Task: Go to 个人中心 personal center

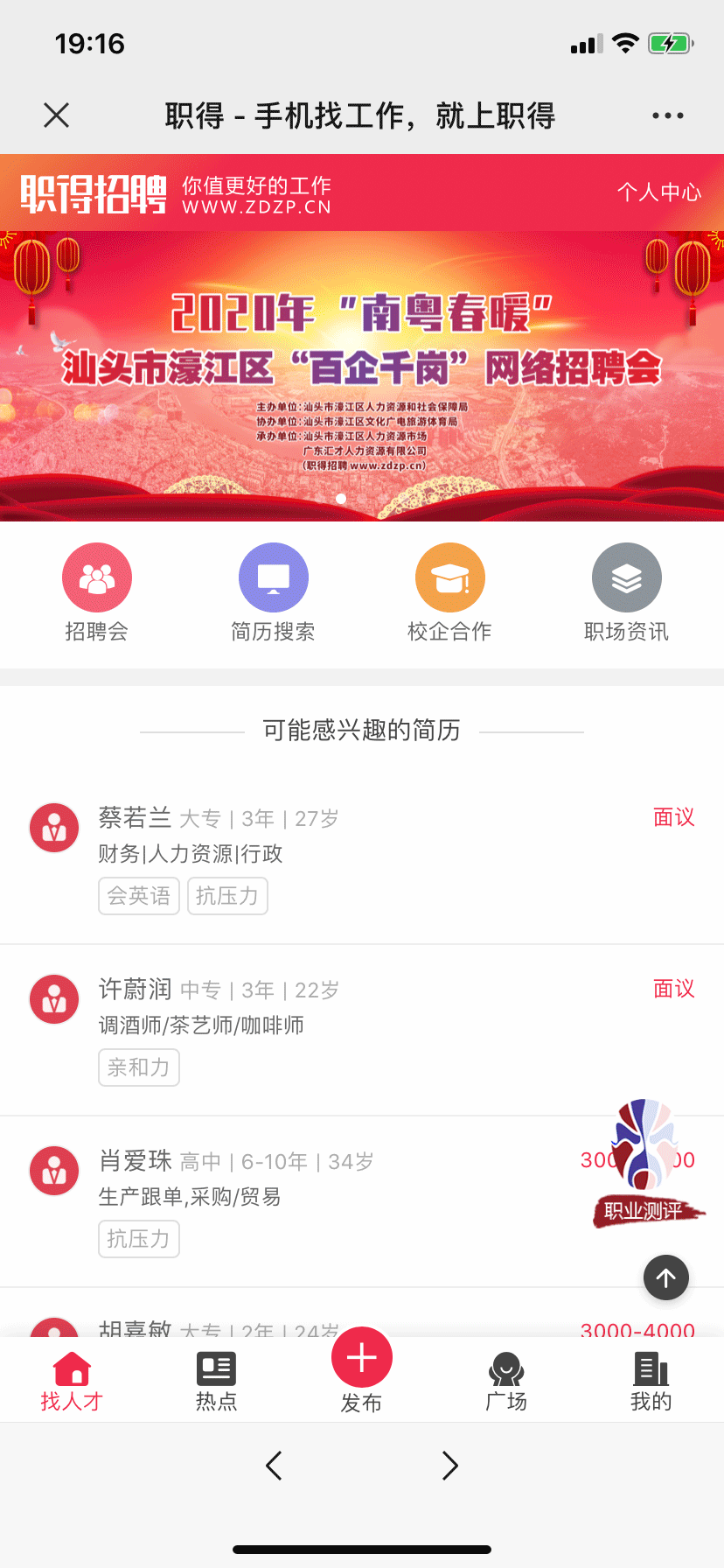Action: click(x=658, y=192)
